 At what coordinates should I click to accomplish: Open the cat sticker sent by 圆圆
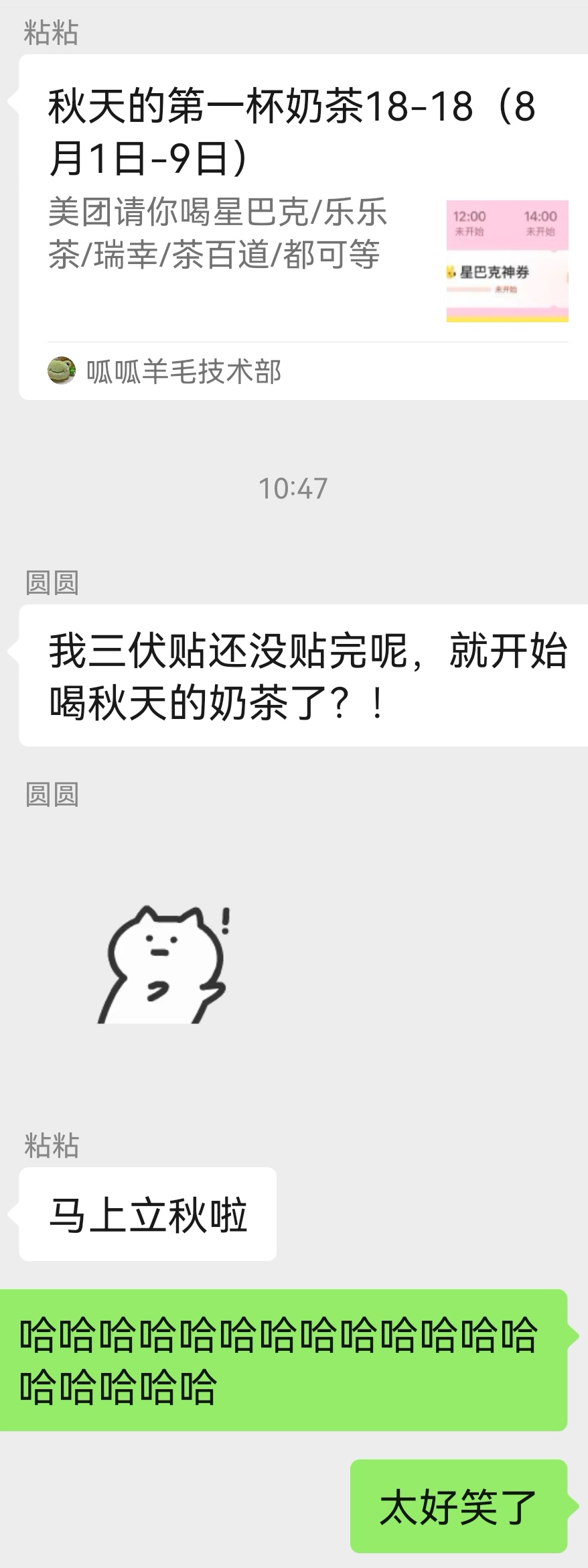click(165, 965)
